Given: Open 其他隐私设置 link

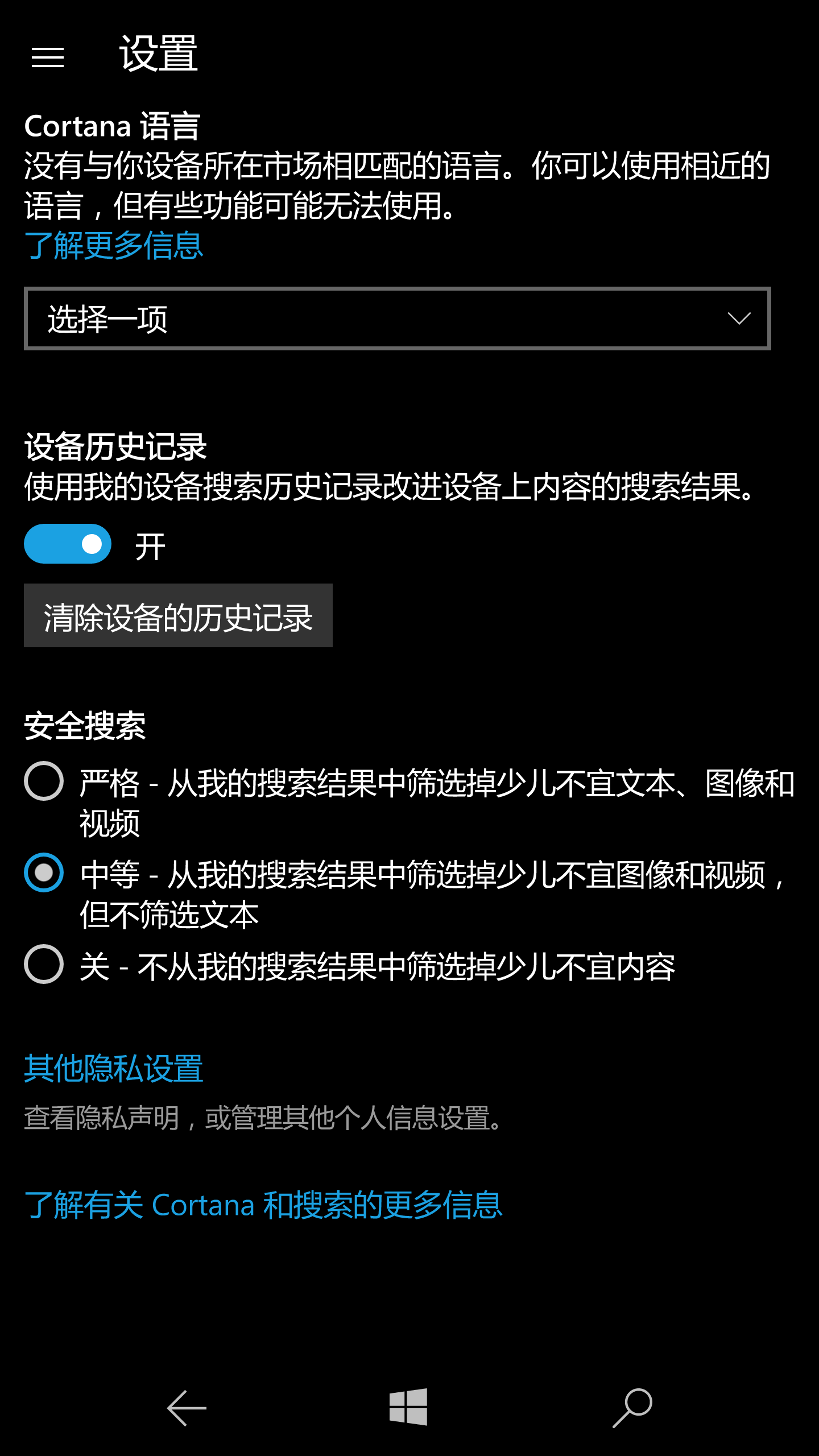Looking at the screenshot, I should coord(114,1068).
